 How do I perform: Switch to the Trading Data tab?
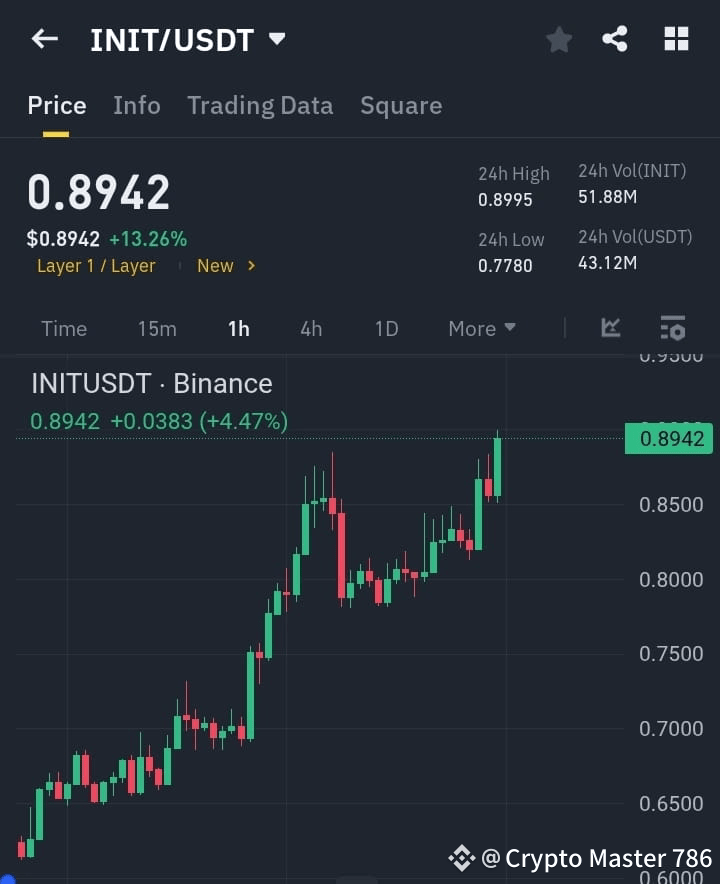[260, 105]
